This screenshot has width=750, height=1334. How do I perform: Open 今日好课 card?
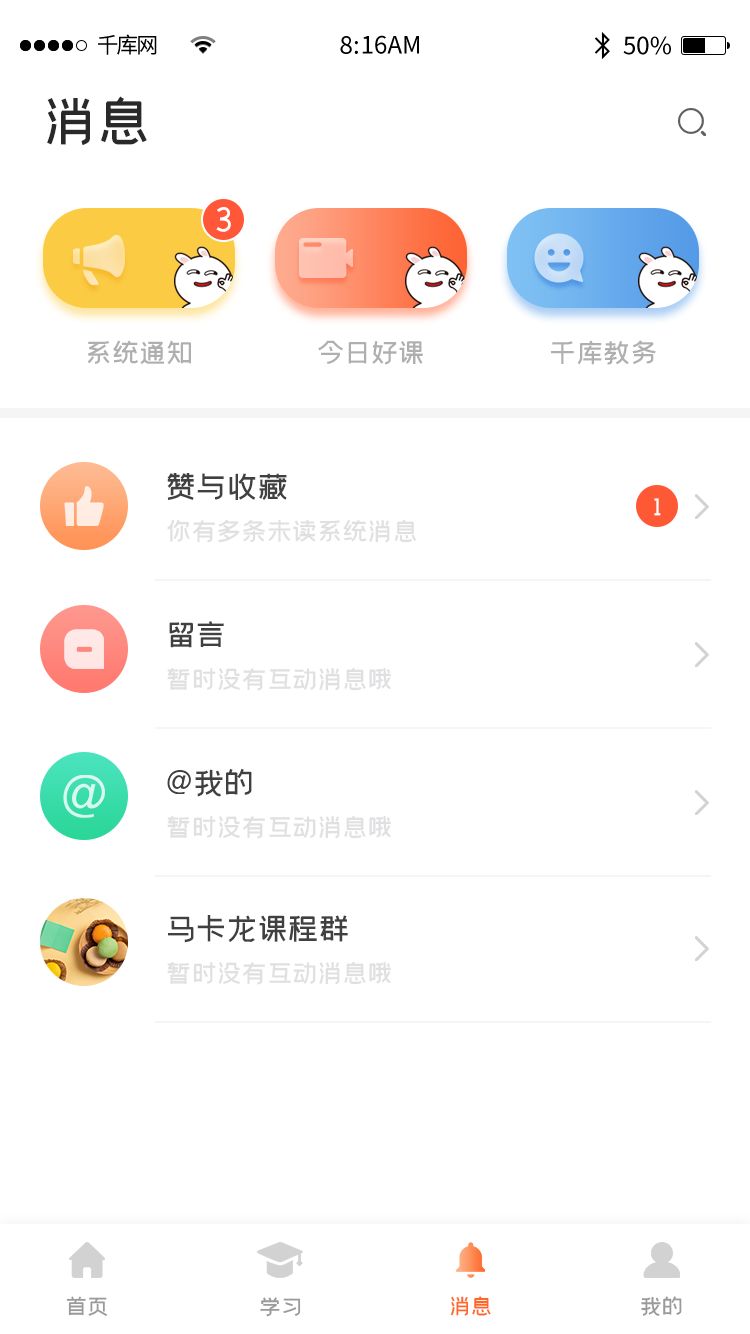(x=371, y=259)
